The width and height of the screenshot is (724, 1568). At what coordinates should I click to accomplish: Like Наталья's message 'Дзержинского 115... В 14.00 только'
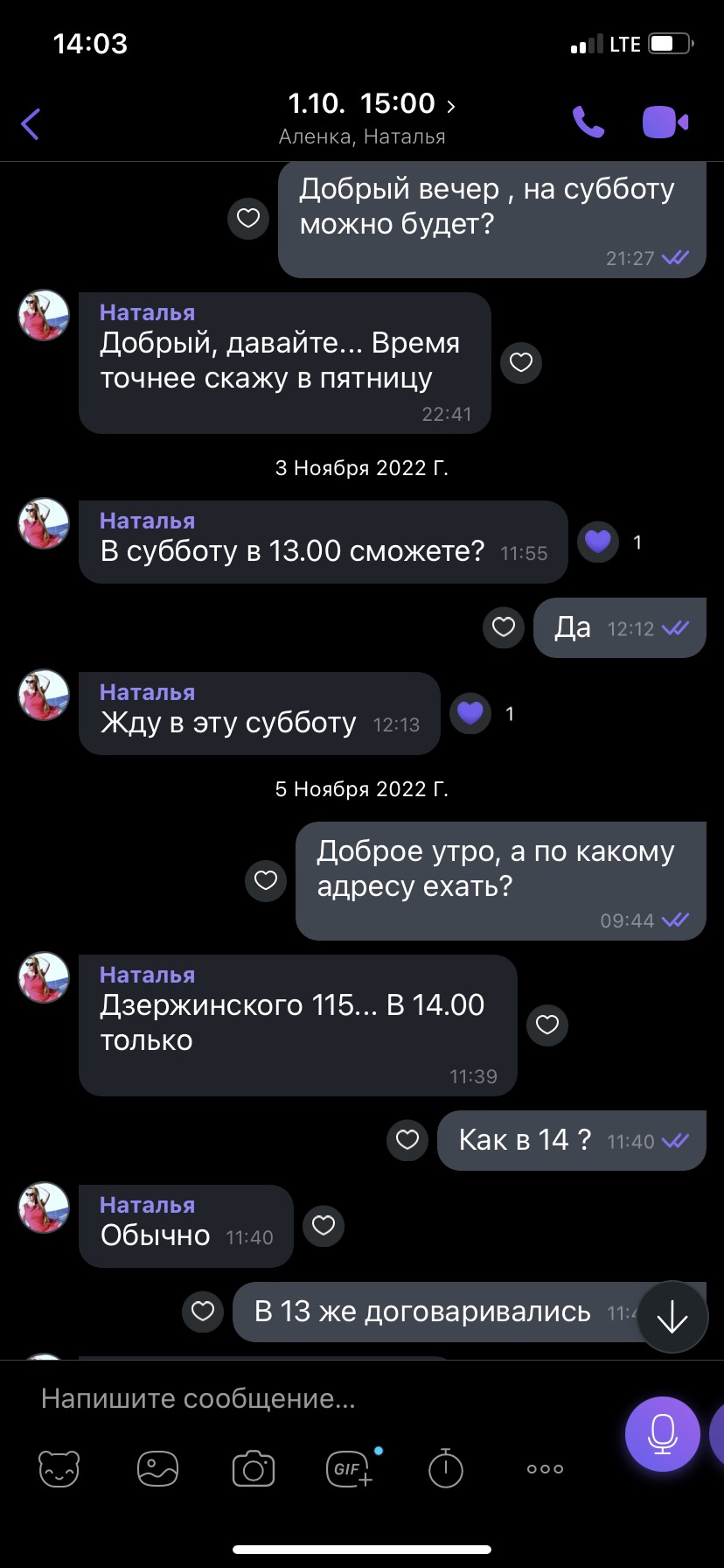[547, 1025]
